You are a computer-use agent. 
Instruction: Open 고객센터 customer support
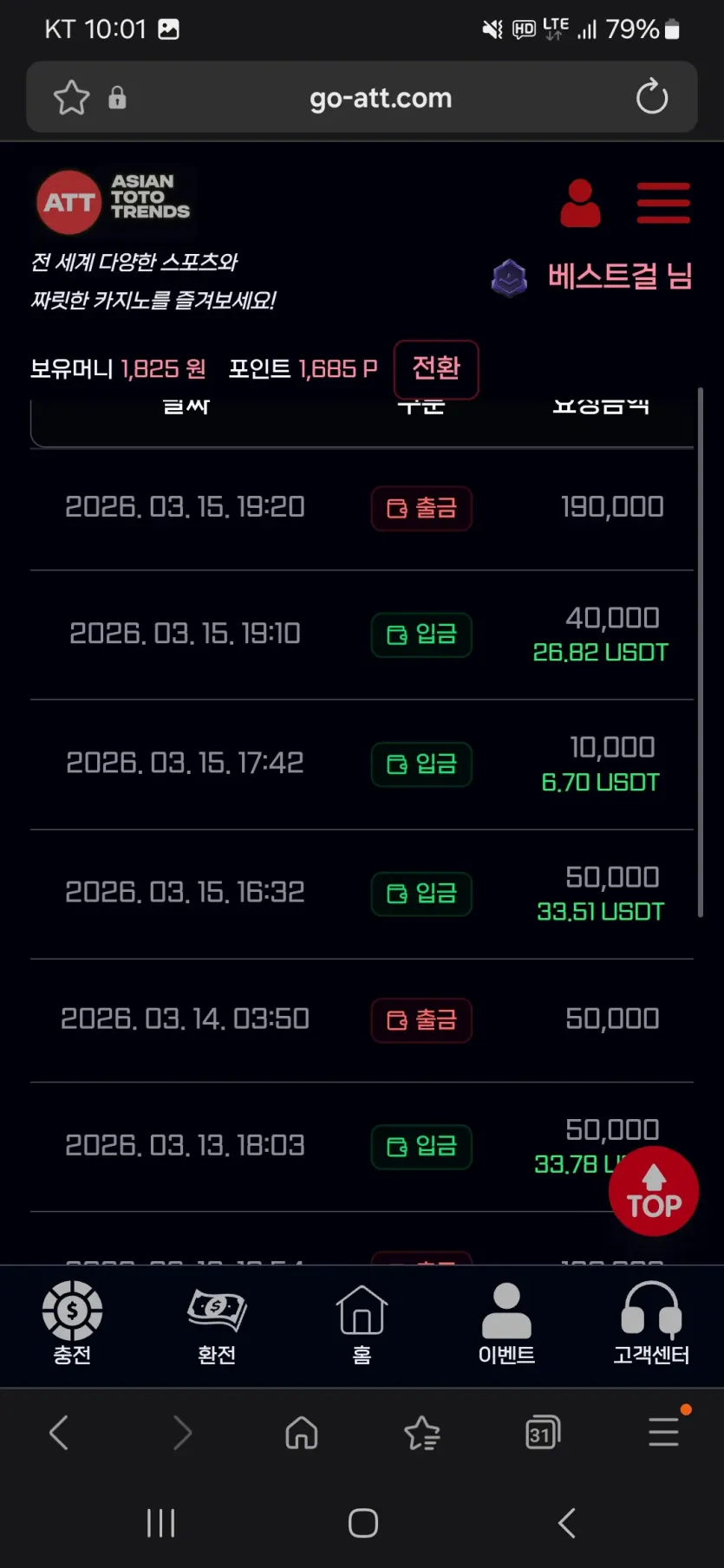pos(651,1323)
